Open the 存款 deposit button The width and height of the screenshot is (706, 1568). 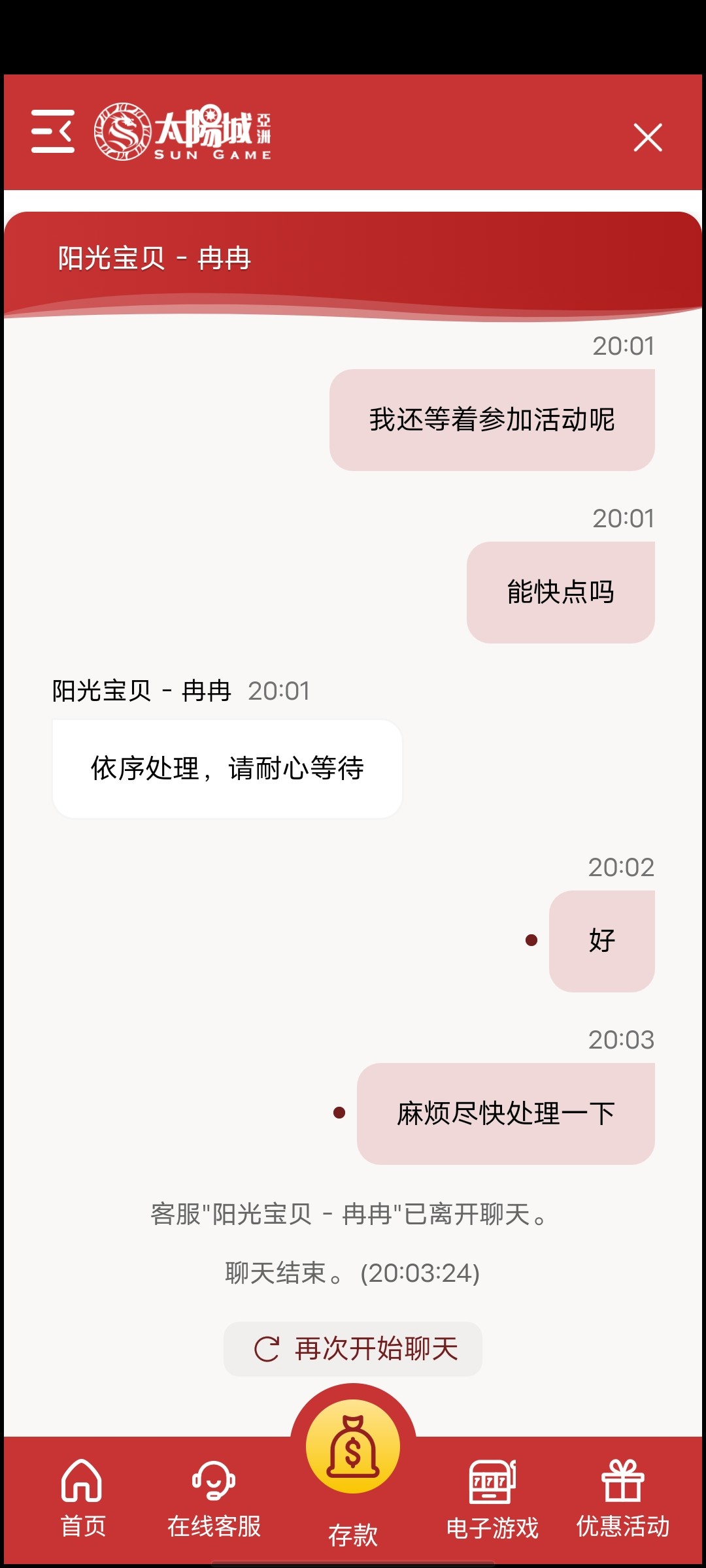tap(353, 1470)
